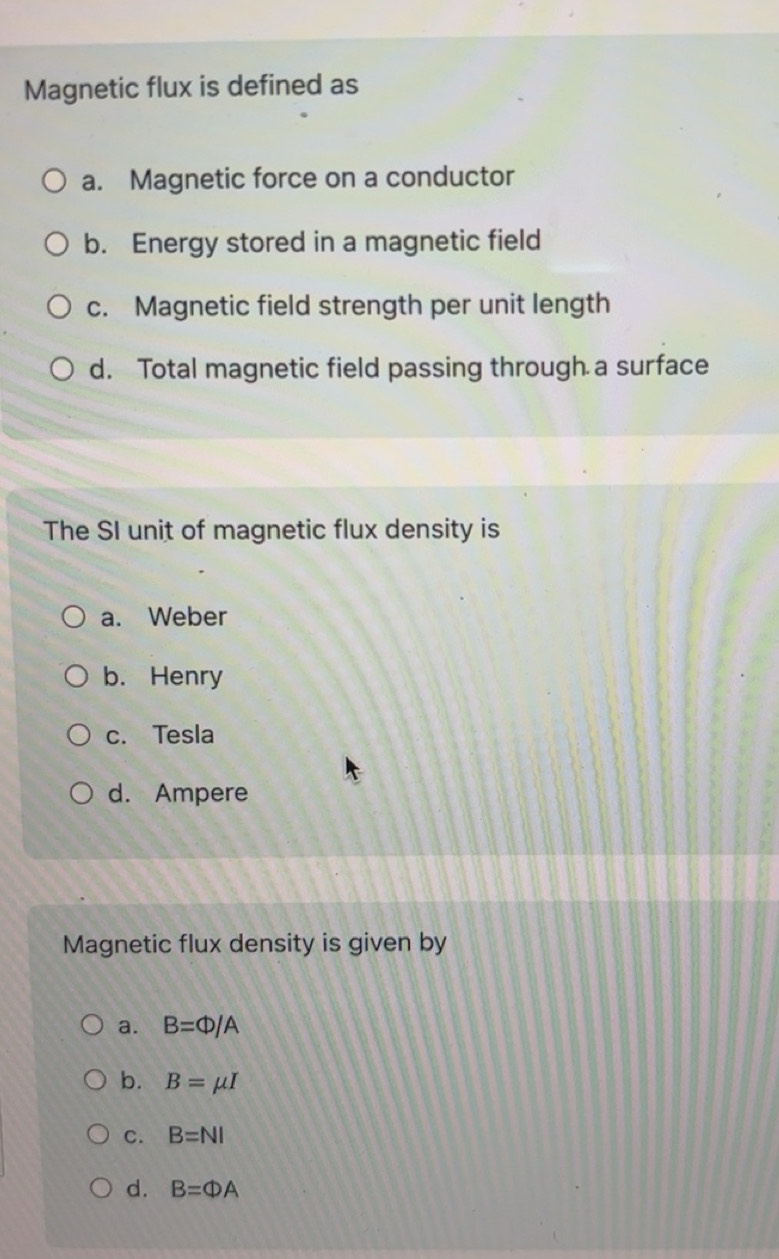
Task: Select the Henry option
Action: [77, 677]
